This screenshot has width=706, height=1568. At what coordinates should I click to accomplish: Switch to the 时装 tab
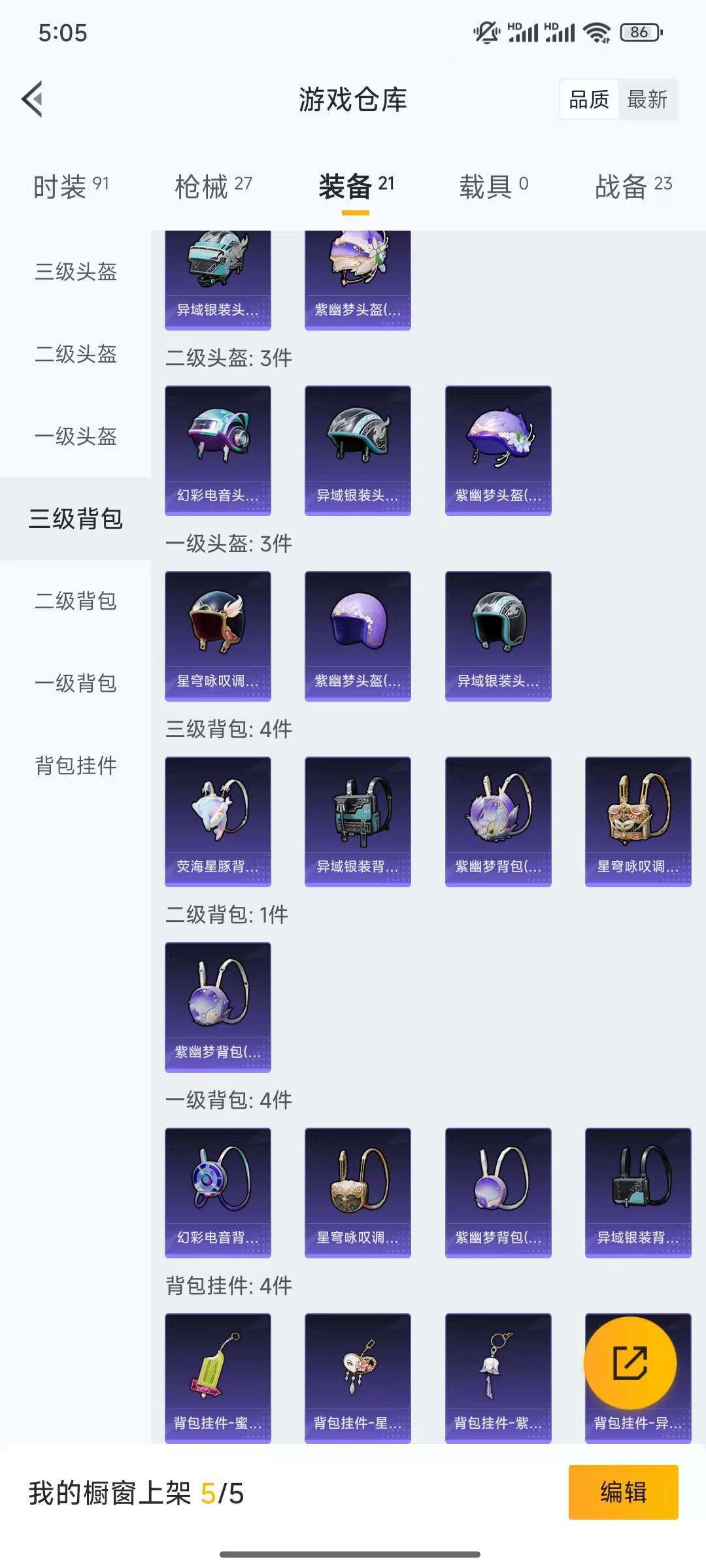(x=71, y=187)
